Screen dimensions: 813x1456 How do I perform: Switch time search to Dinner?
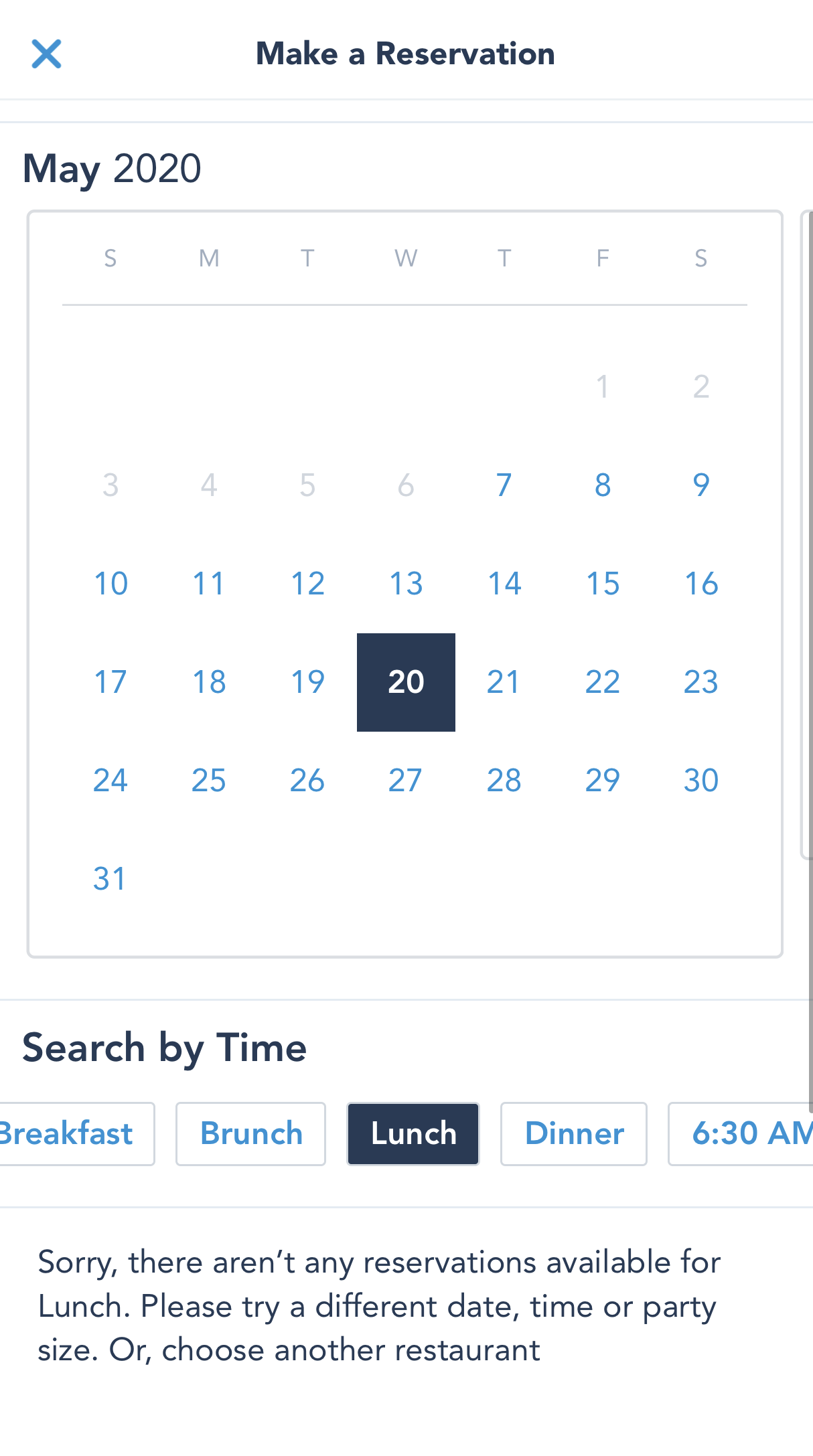pyautogui.click(x=574, y=1133)
